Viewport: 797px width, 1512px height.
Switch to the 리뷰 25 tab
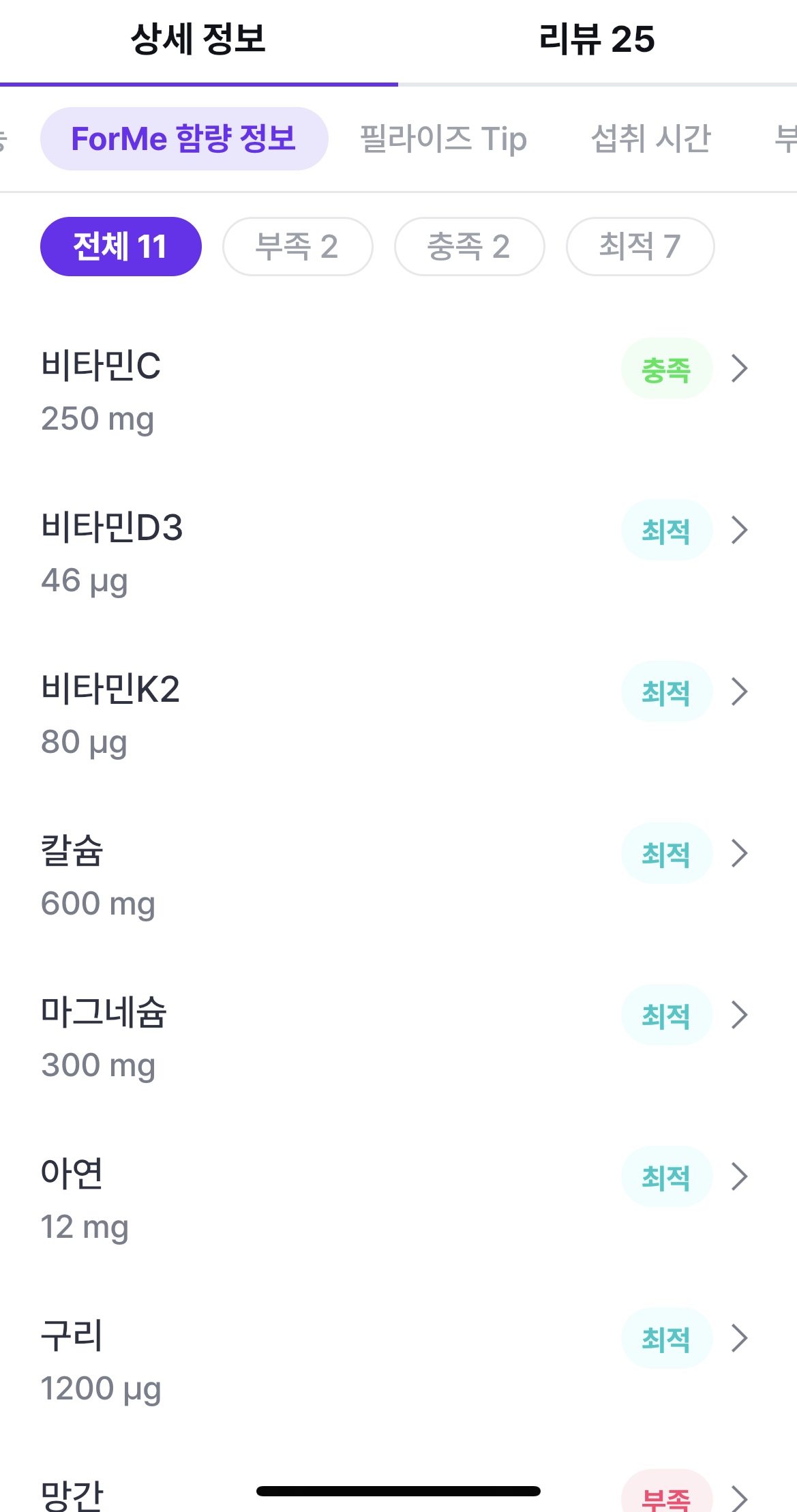click(x=597, y=40)
